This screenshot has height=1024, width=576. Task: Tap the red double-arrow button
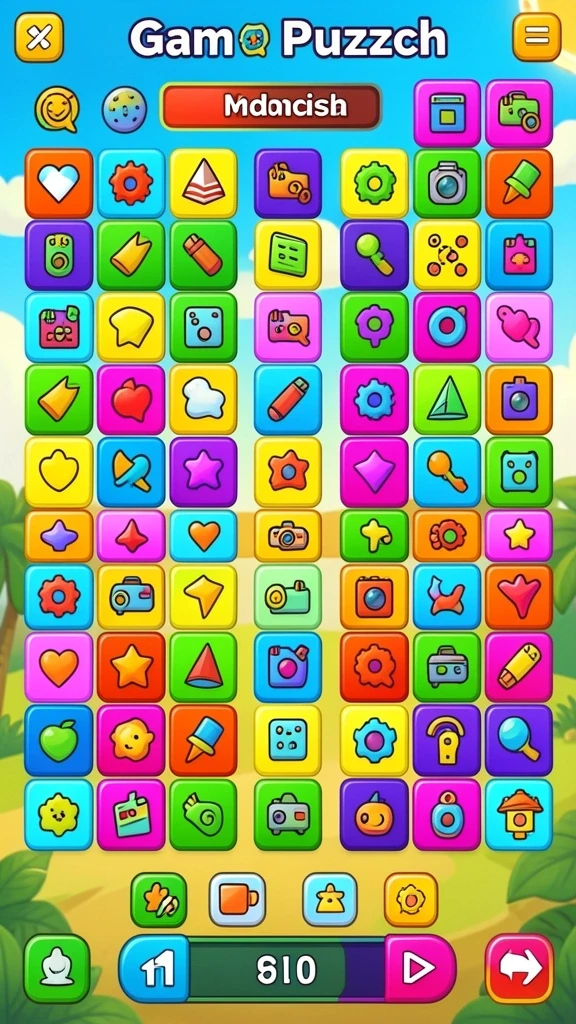pos(520,968)
